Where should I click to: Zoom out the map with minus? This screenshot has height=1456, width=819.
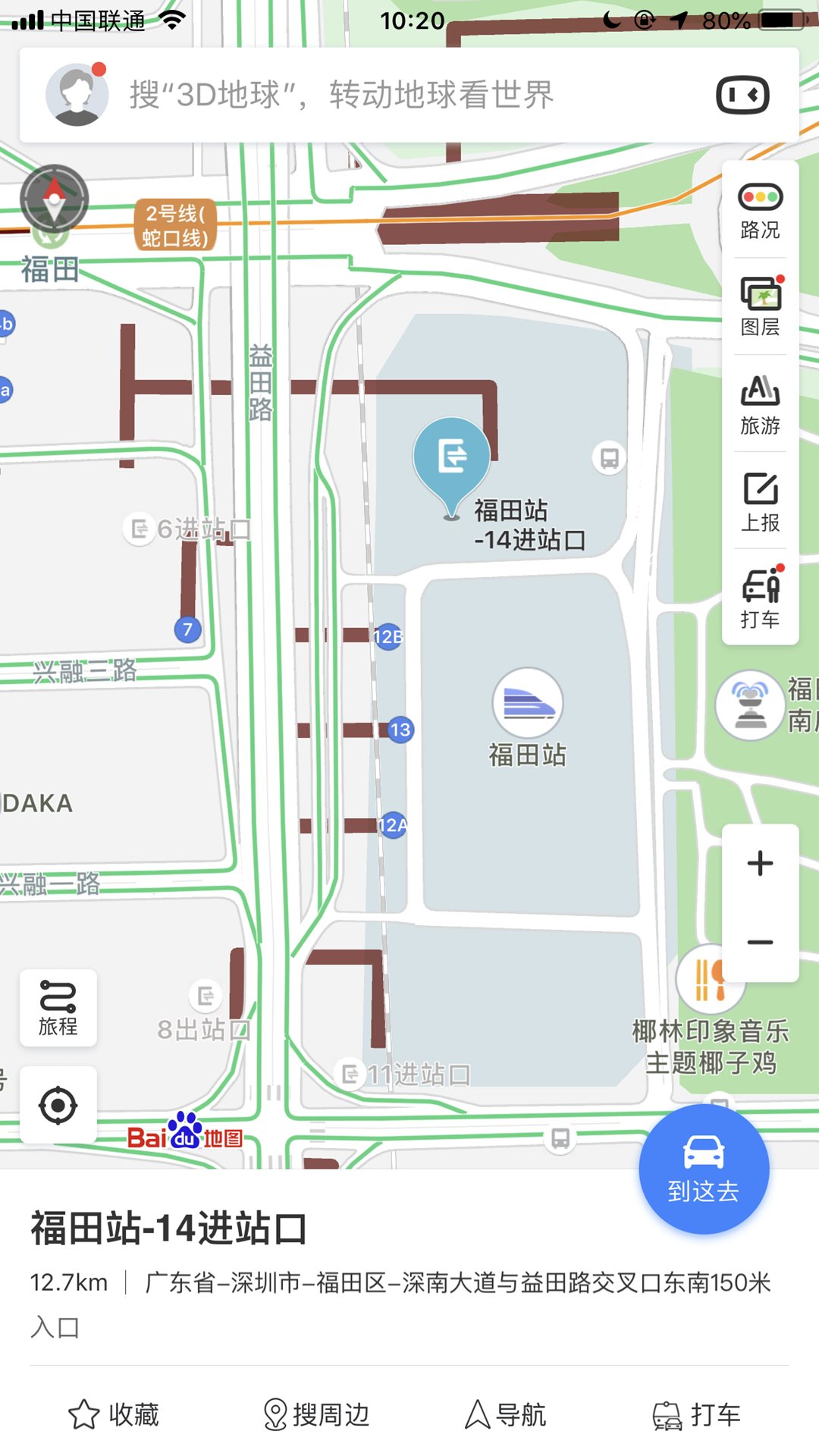(760, 943)
